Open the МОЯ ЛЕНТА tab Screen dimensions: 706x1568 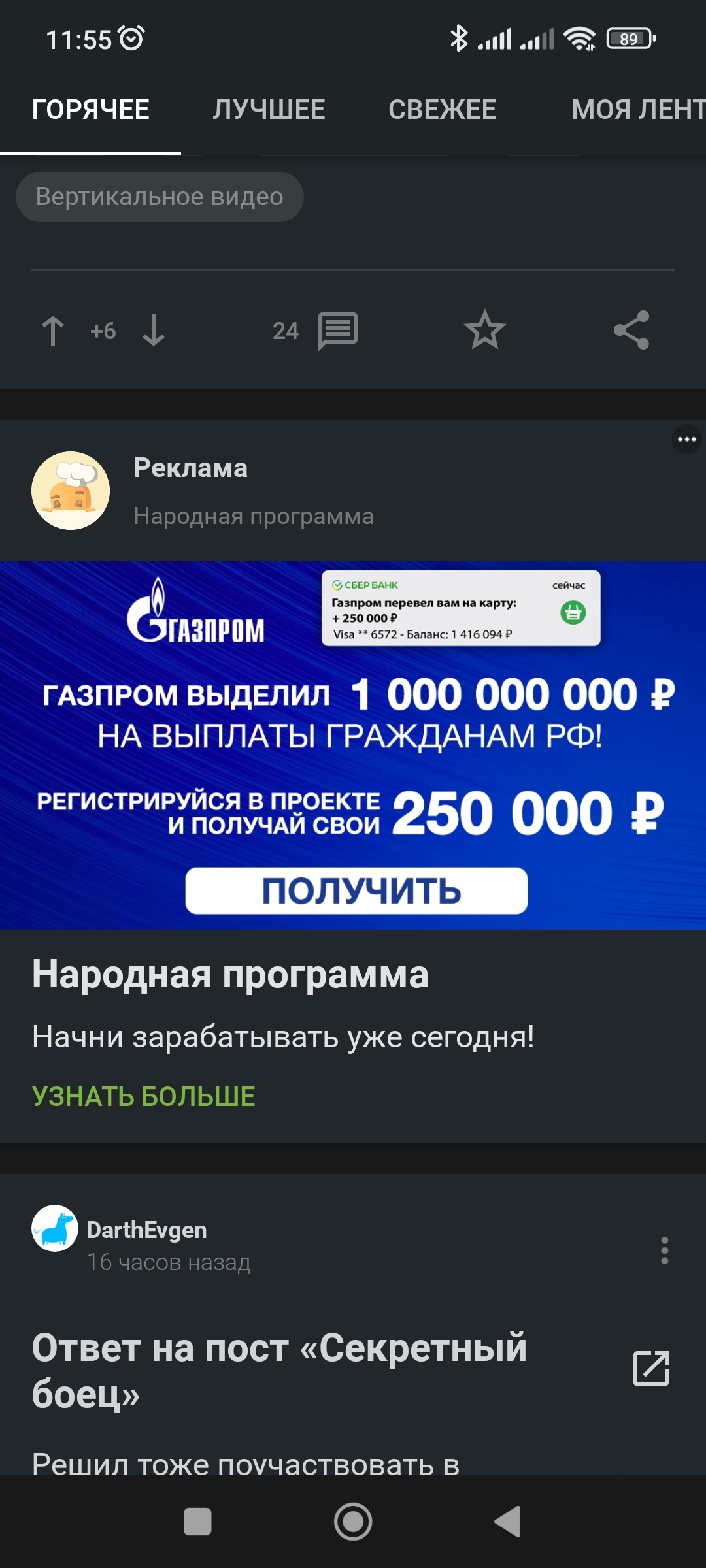tap(637, 110)
